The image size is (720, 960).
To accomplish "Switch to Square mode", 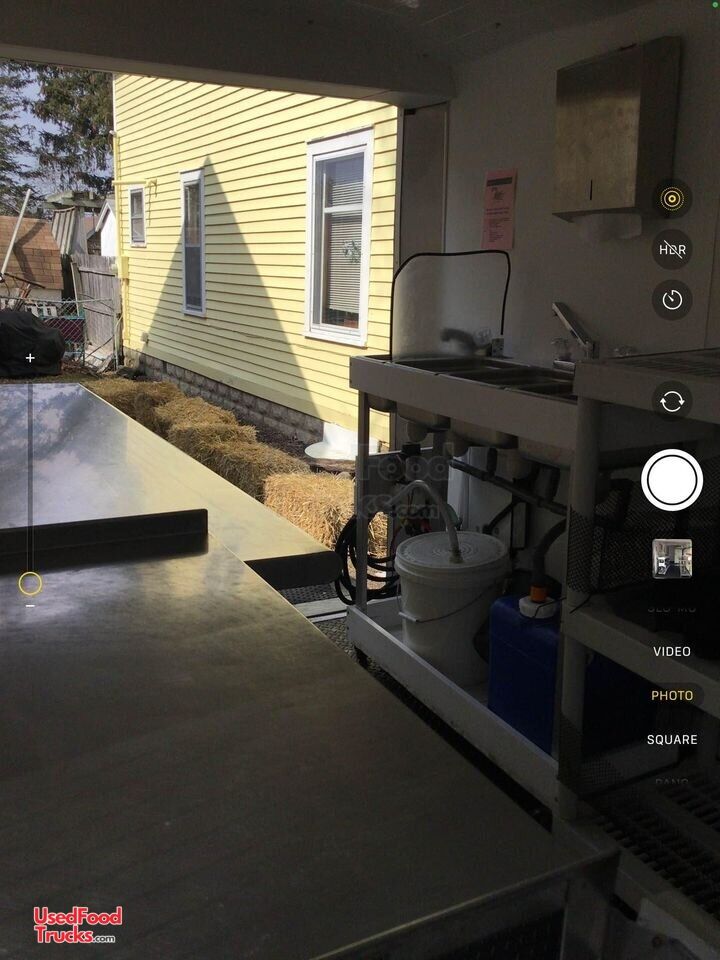I will (672, 739).
